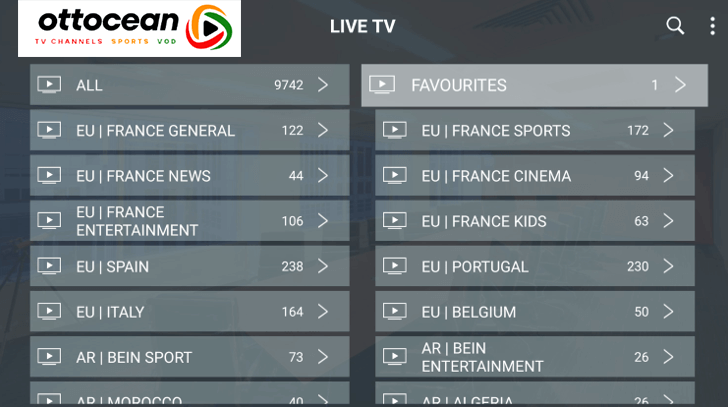Select EU | Italy channels
The image size is (728, 407).
189,312
